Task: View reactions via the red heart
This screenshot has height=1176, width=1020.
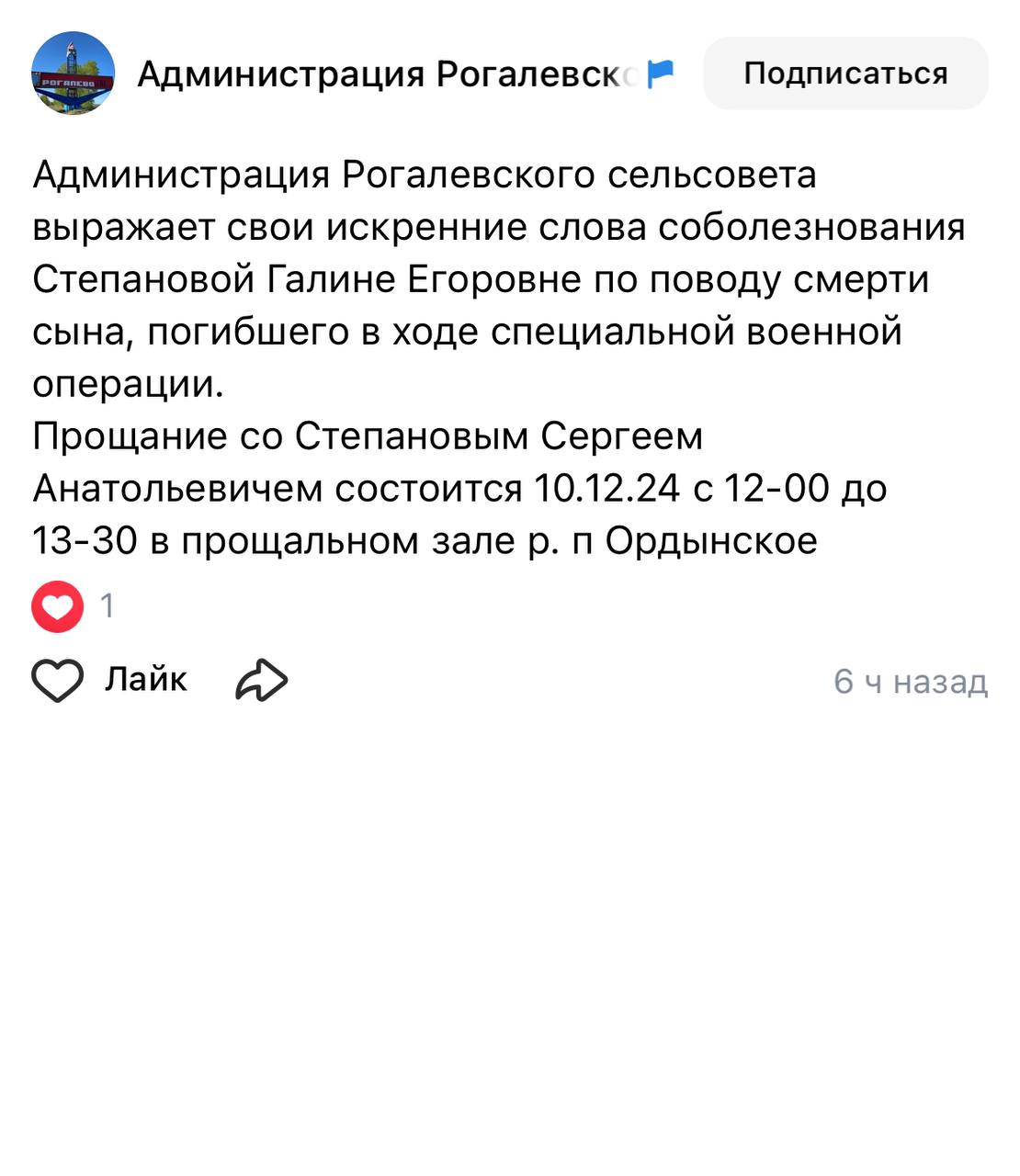Action: 58,606
